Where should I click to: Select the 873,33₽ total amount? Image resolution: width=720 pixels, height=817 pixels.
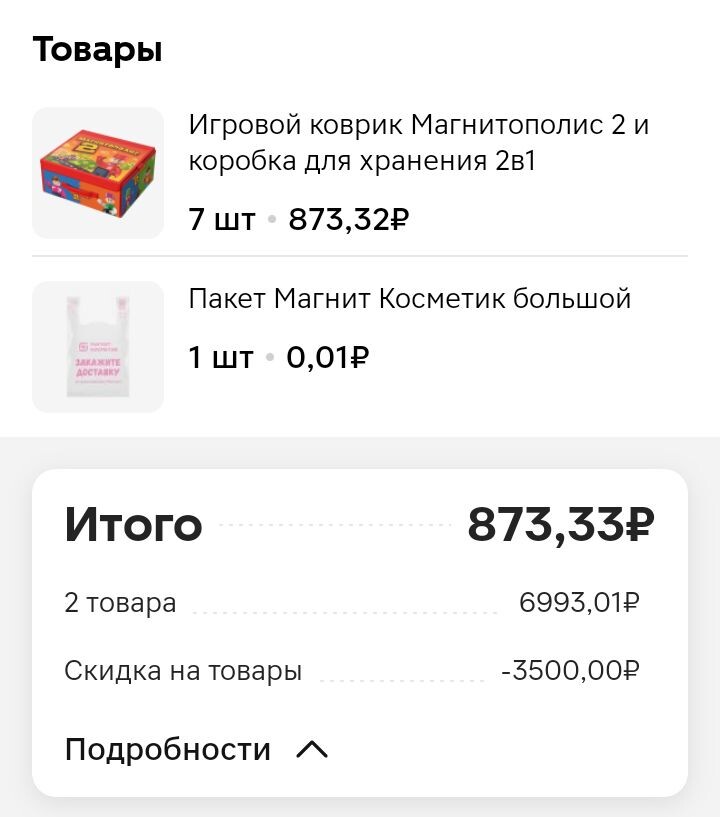pos(558,521)
